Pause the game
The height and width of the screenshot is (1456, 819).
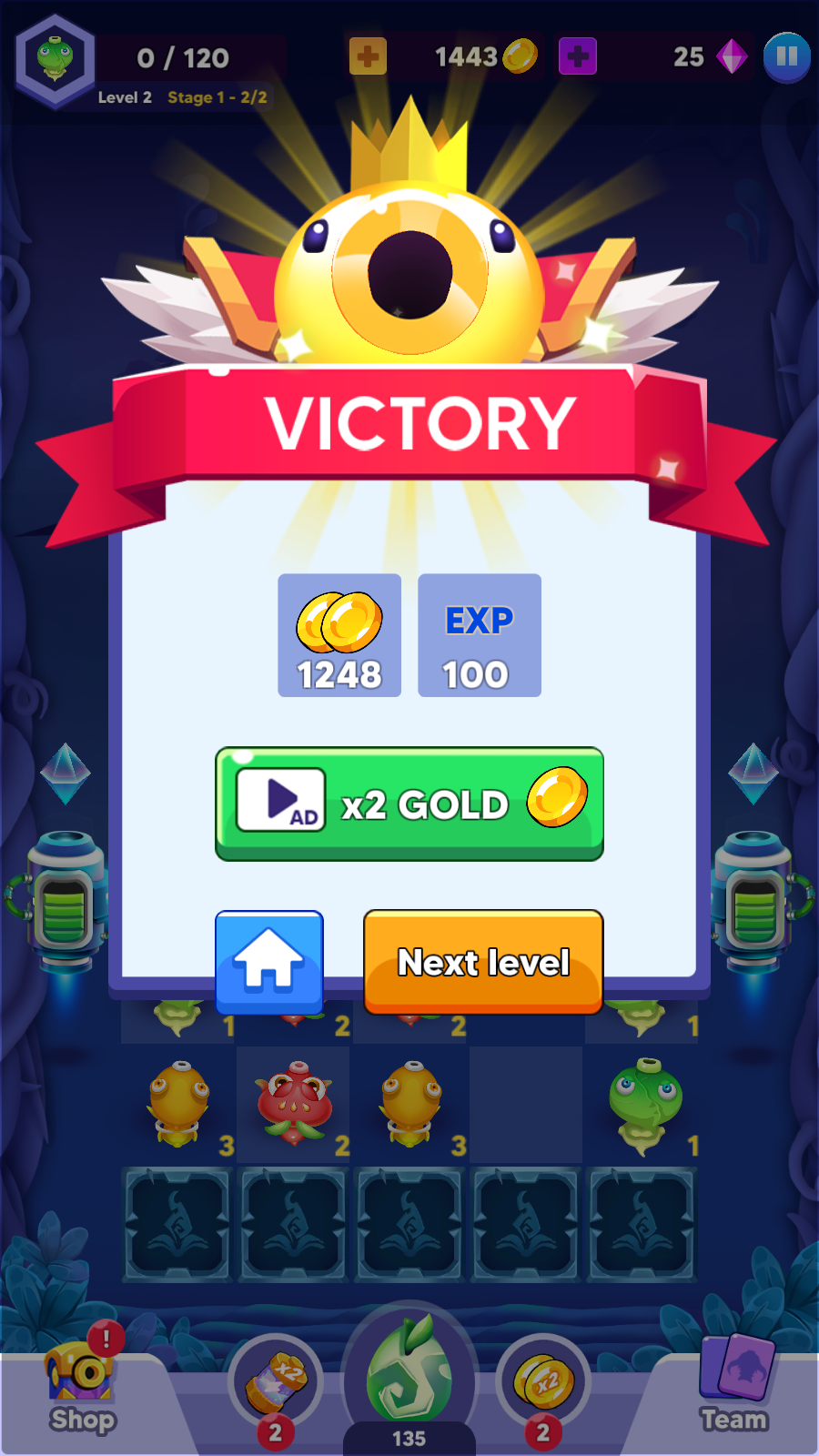tap(786, 56)
